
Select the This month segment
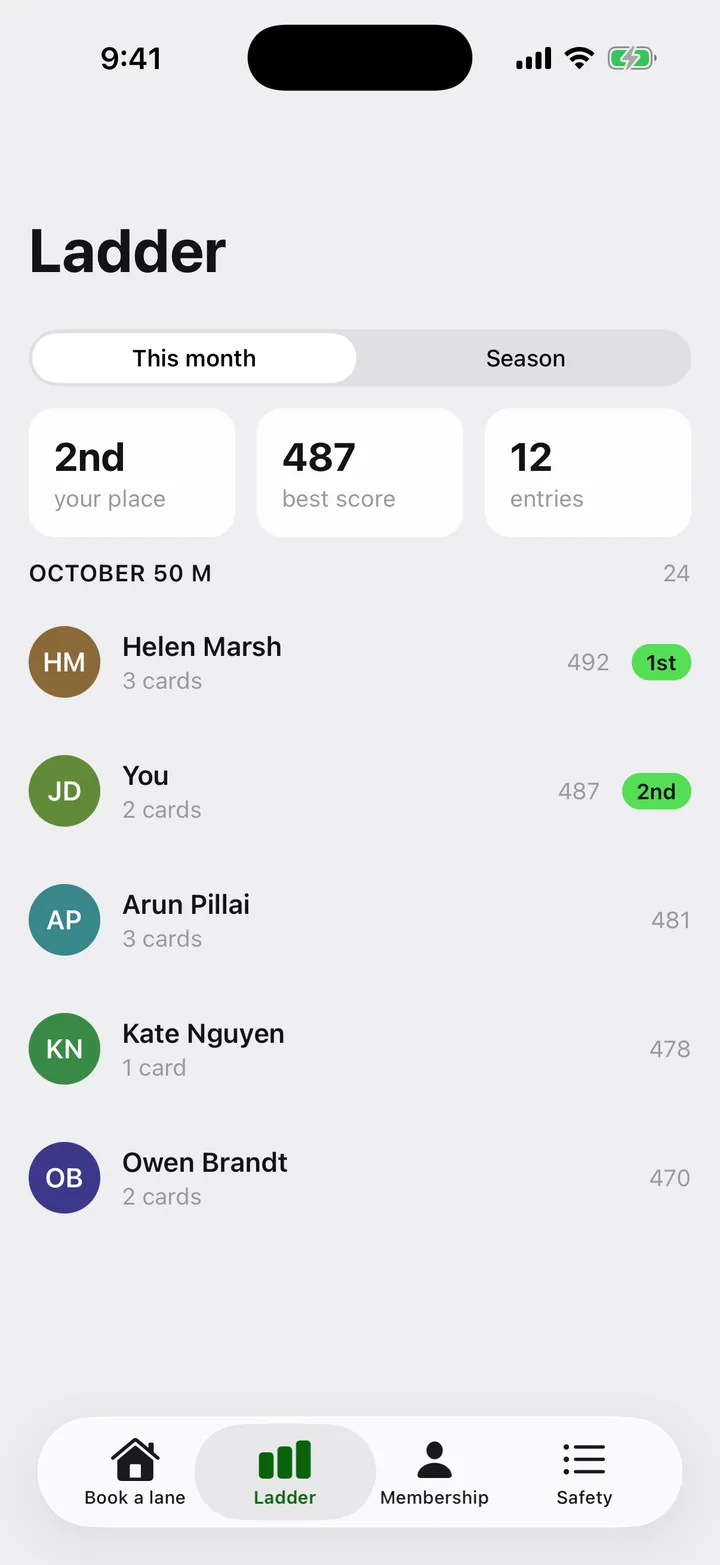tap(194, 358)
